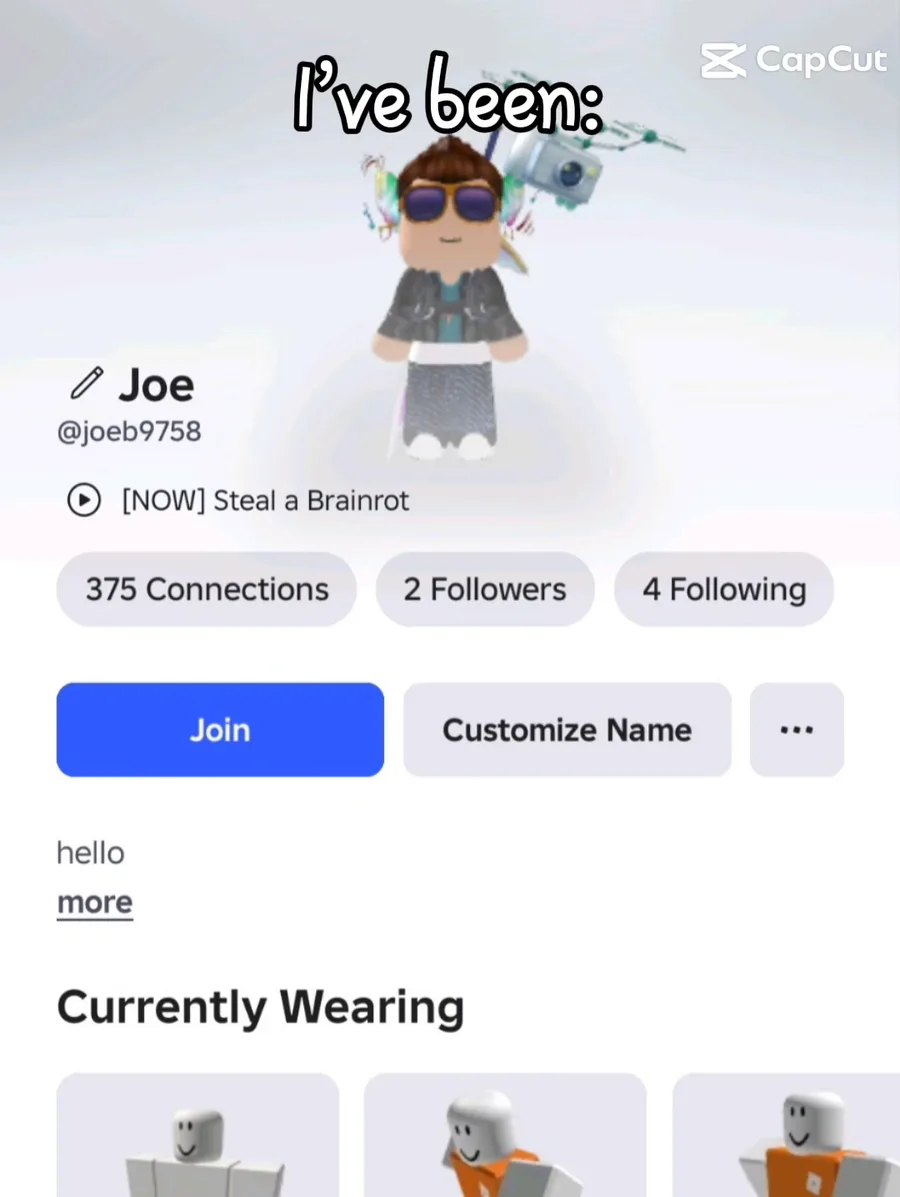Open the plain white avatar item card

click(198, 1140)
